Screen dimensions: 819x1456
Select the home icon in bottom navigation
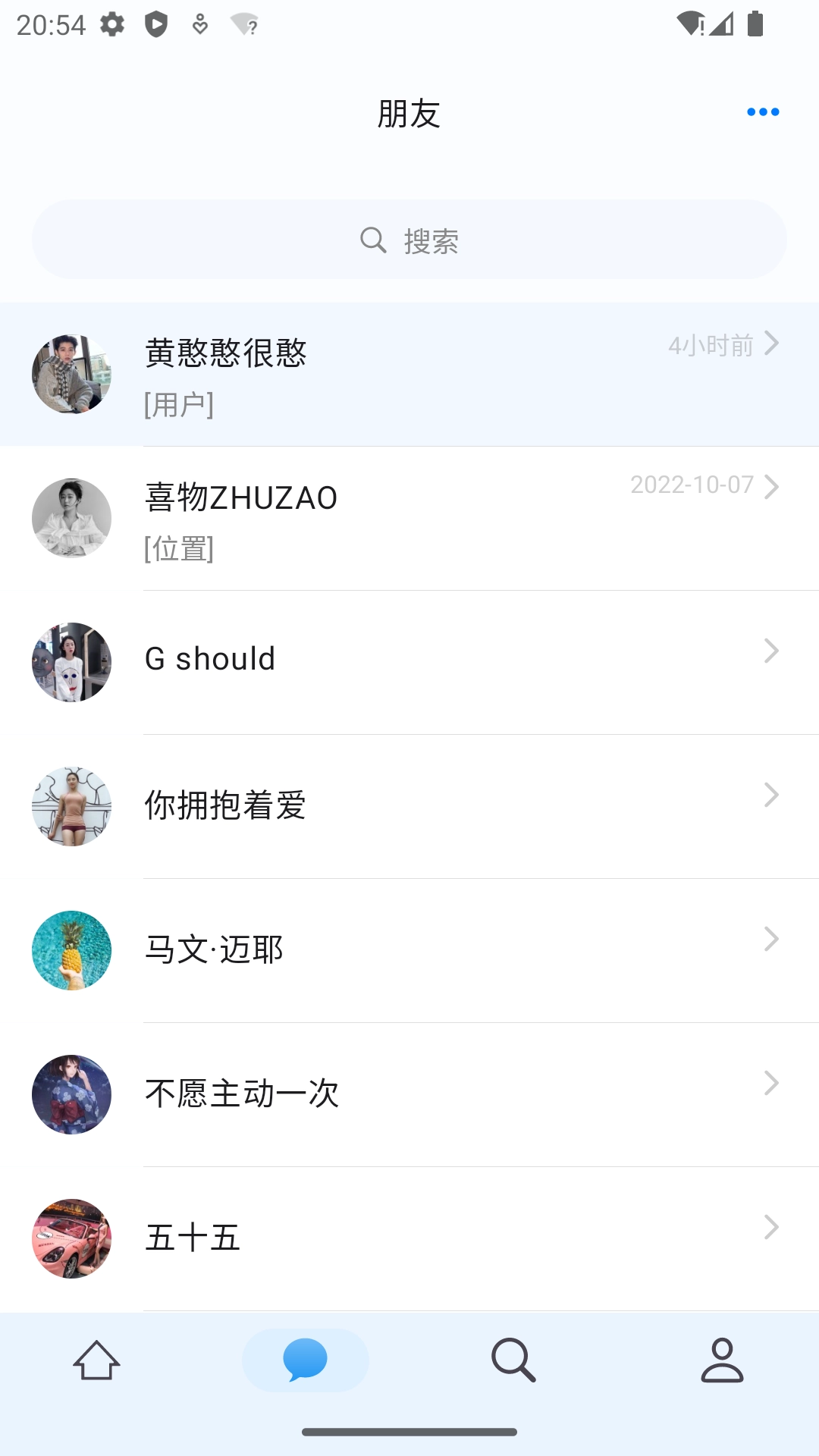97,1360
